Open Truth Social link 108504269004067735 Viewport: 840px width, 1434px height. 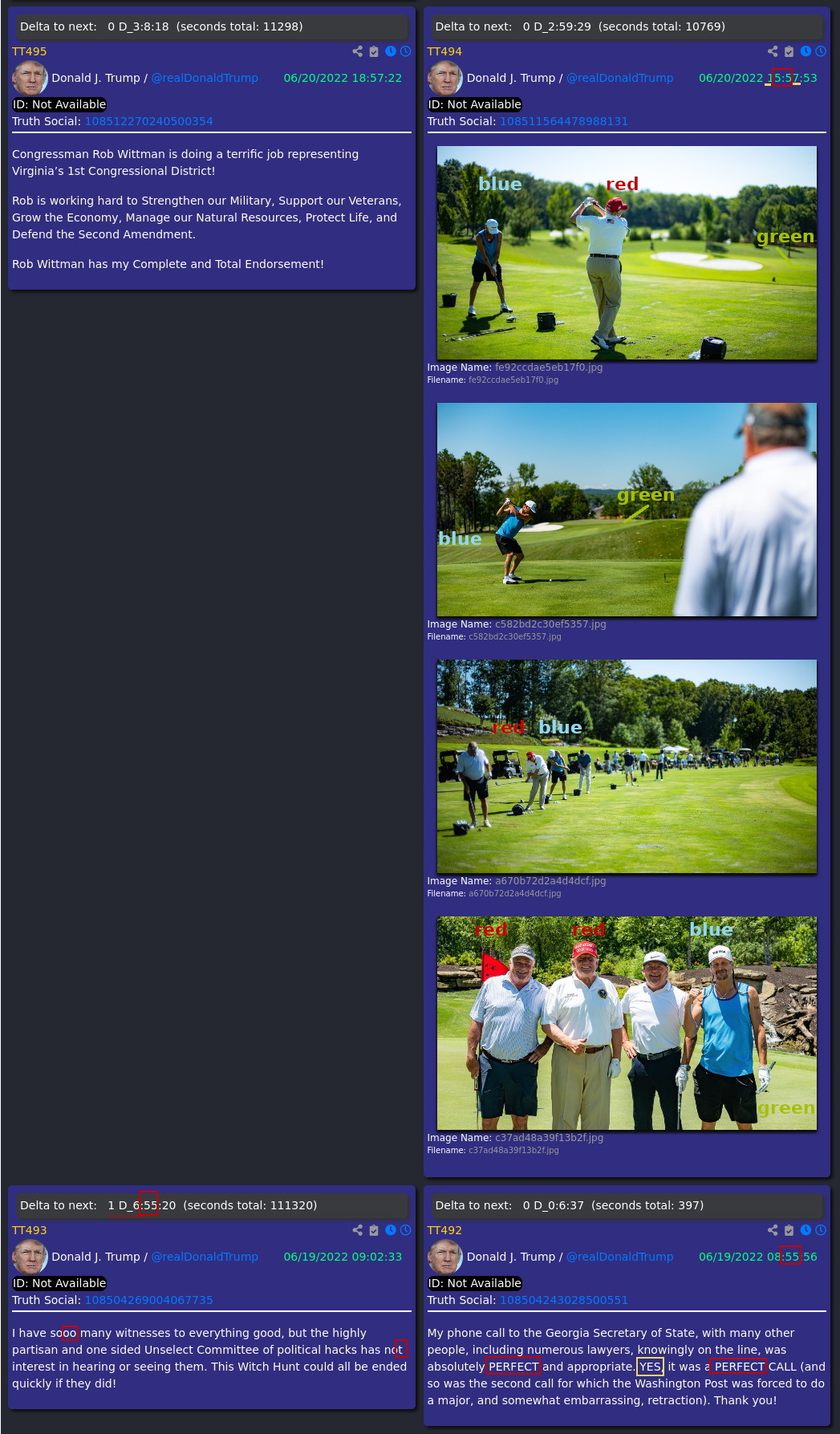coord(149,1300)
